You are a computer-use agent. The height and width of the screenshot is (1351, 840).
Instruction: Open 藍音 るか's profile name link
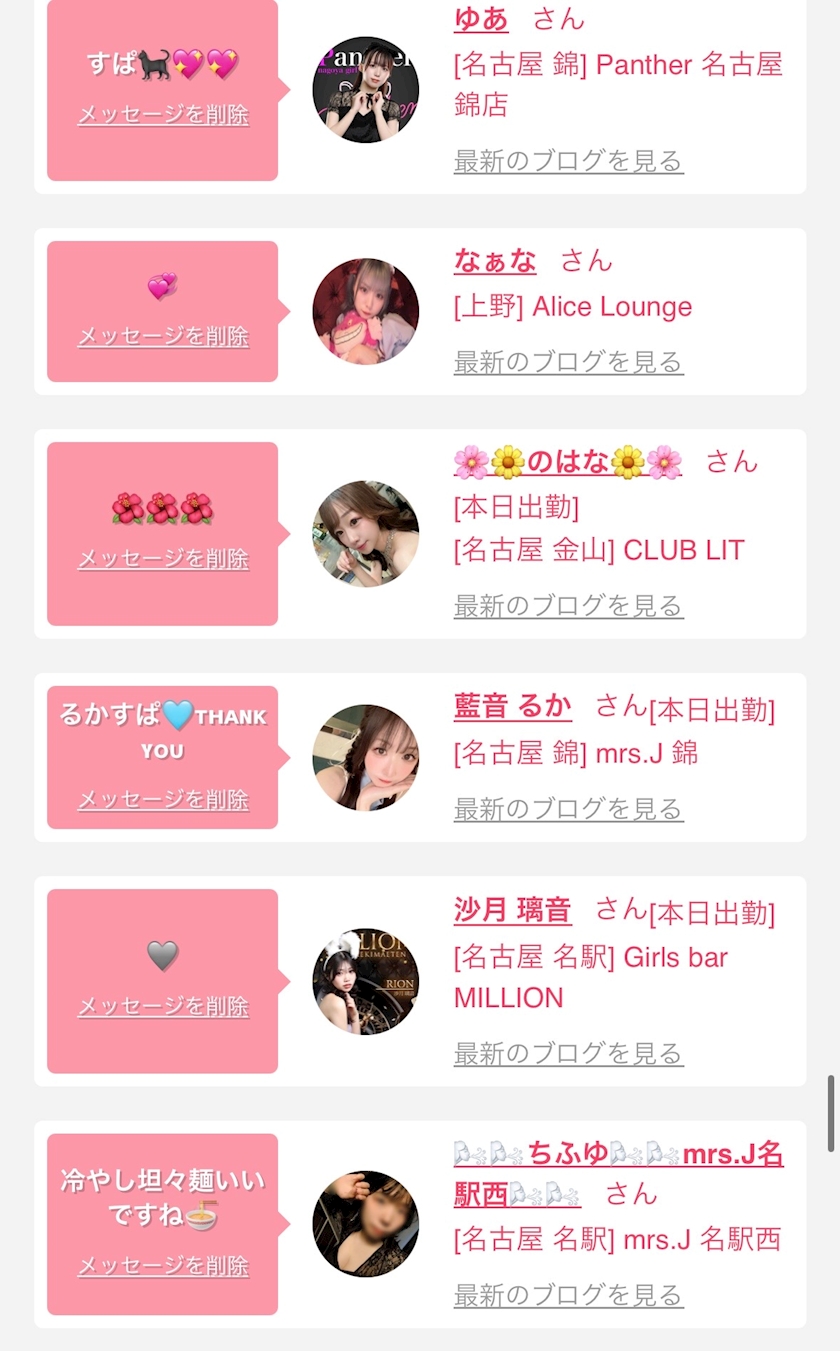coord(513,707)
